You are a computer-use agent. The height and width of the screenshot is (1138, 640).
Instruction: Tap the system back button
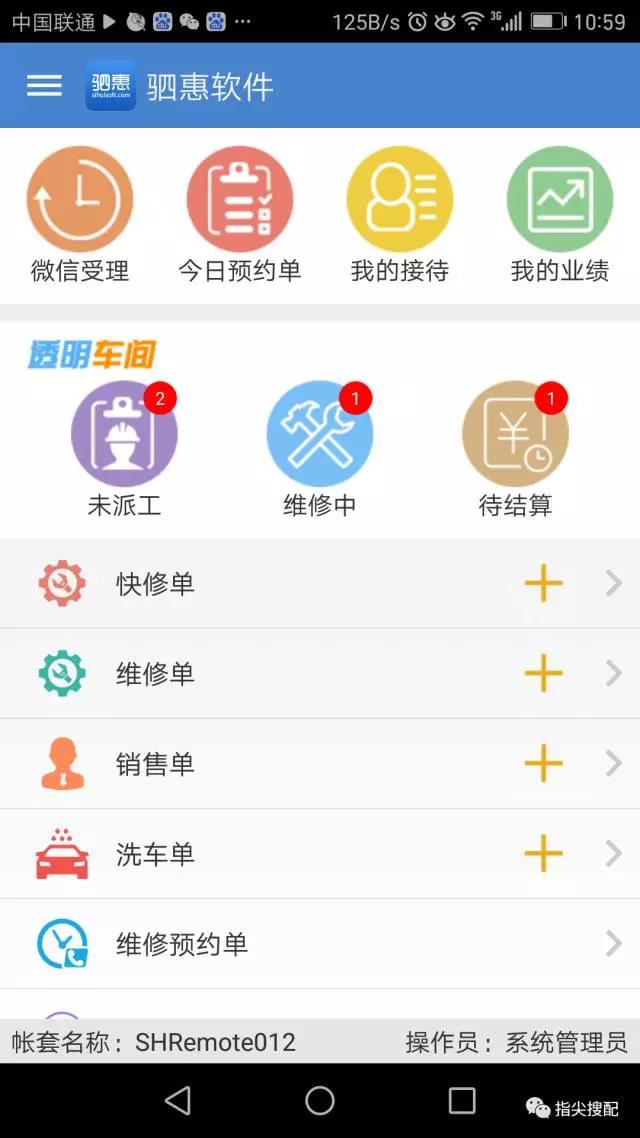coord(178,1100)
